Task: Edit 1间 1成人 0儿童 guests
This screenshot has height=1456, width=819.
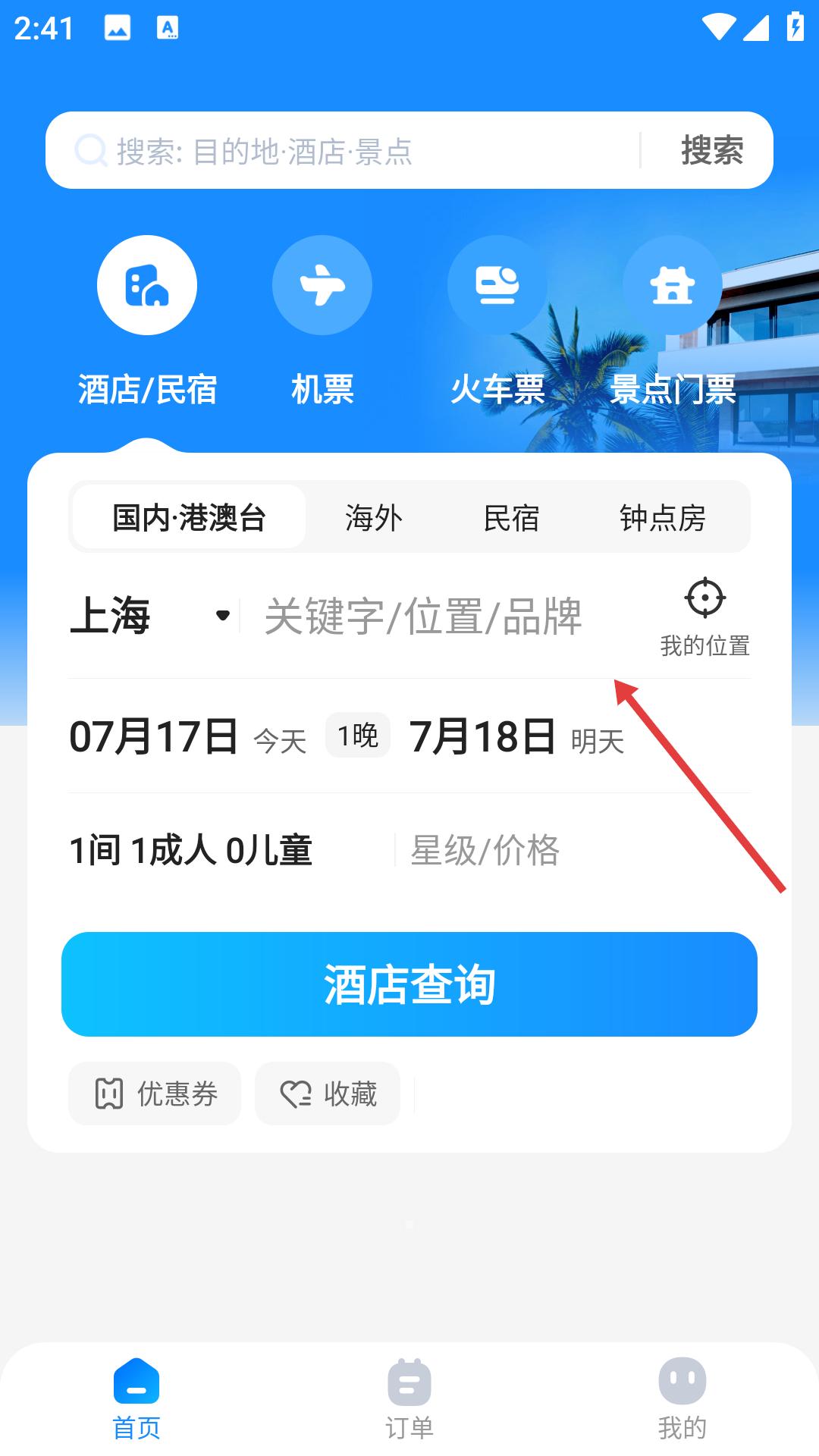Action: pyautogui.click(x=191, y=850)
